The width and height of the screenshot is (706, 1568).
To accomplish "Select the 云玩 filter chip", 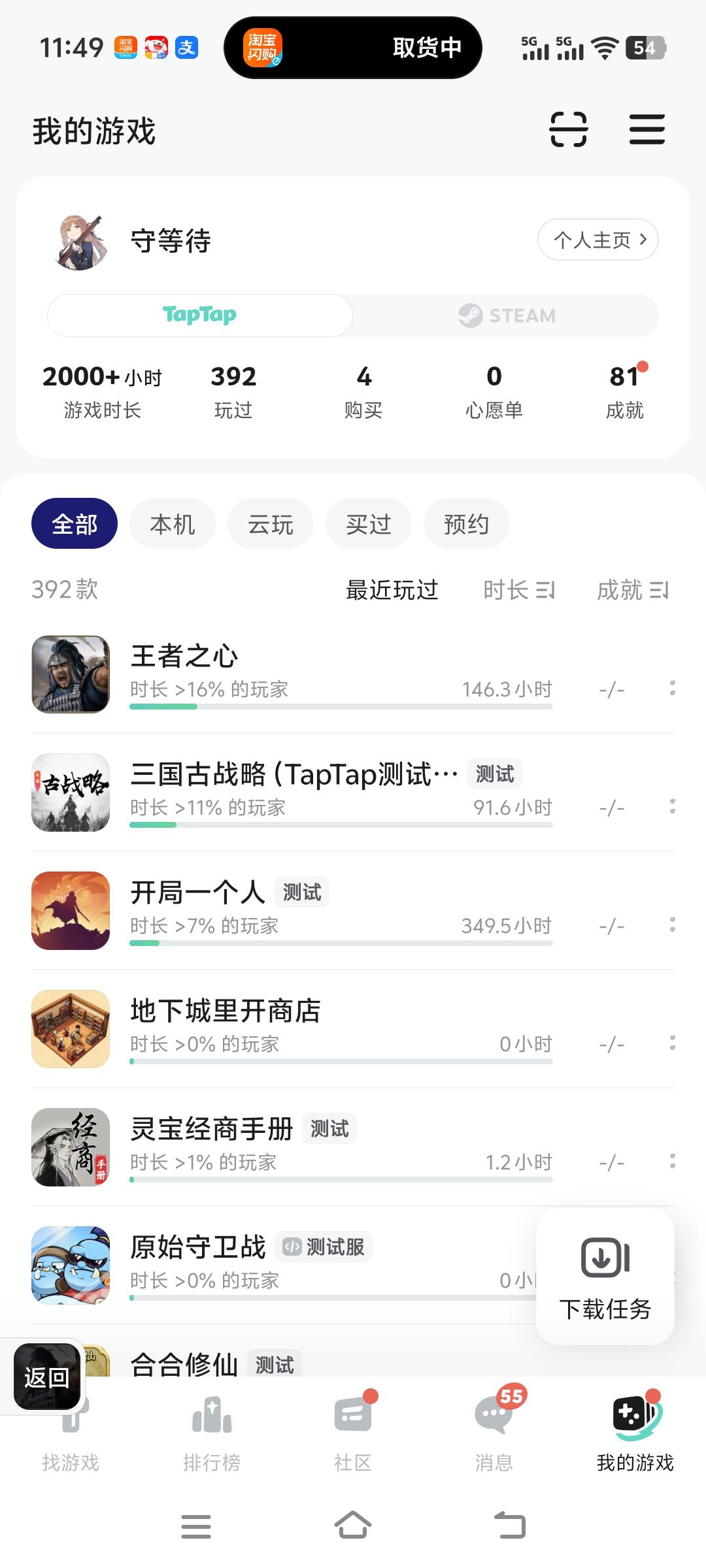I will [x=271, y=524].
